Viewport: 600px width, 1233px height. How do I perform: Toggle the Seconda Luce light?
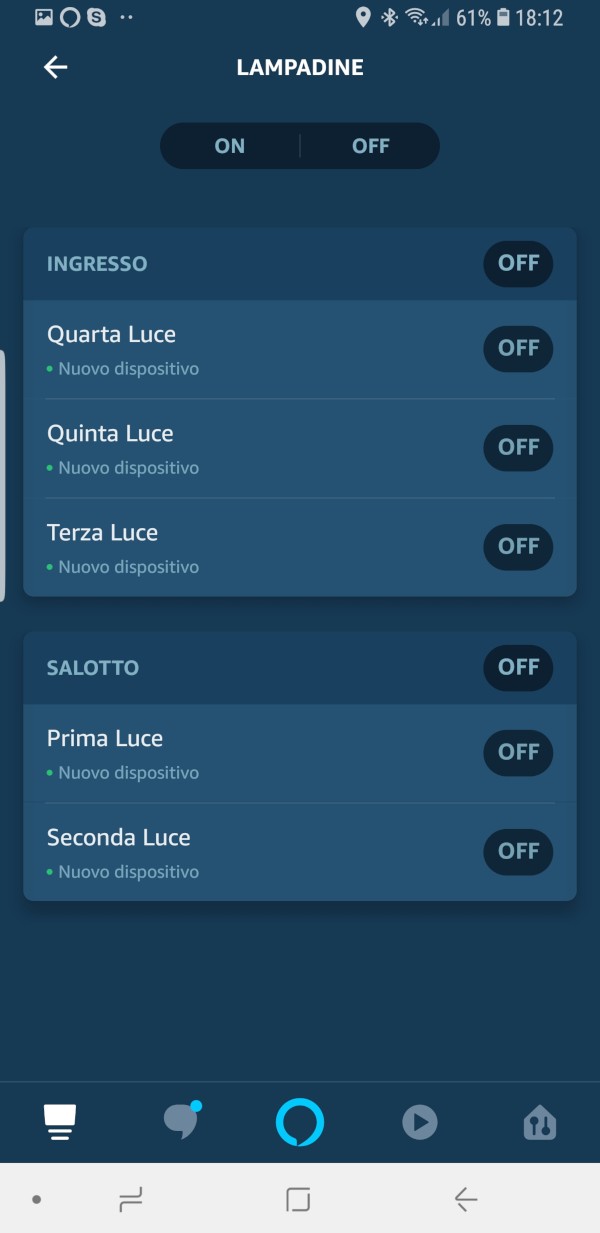pyautogui.click(x=518, y=851)
